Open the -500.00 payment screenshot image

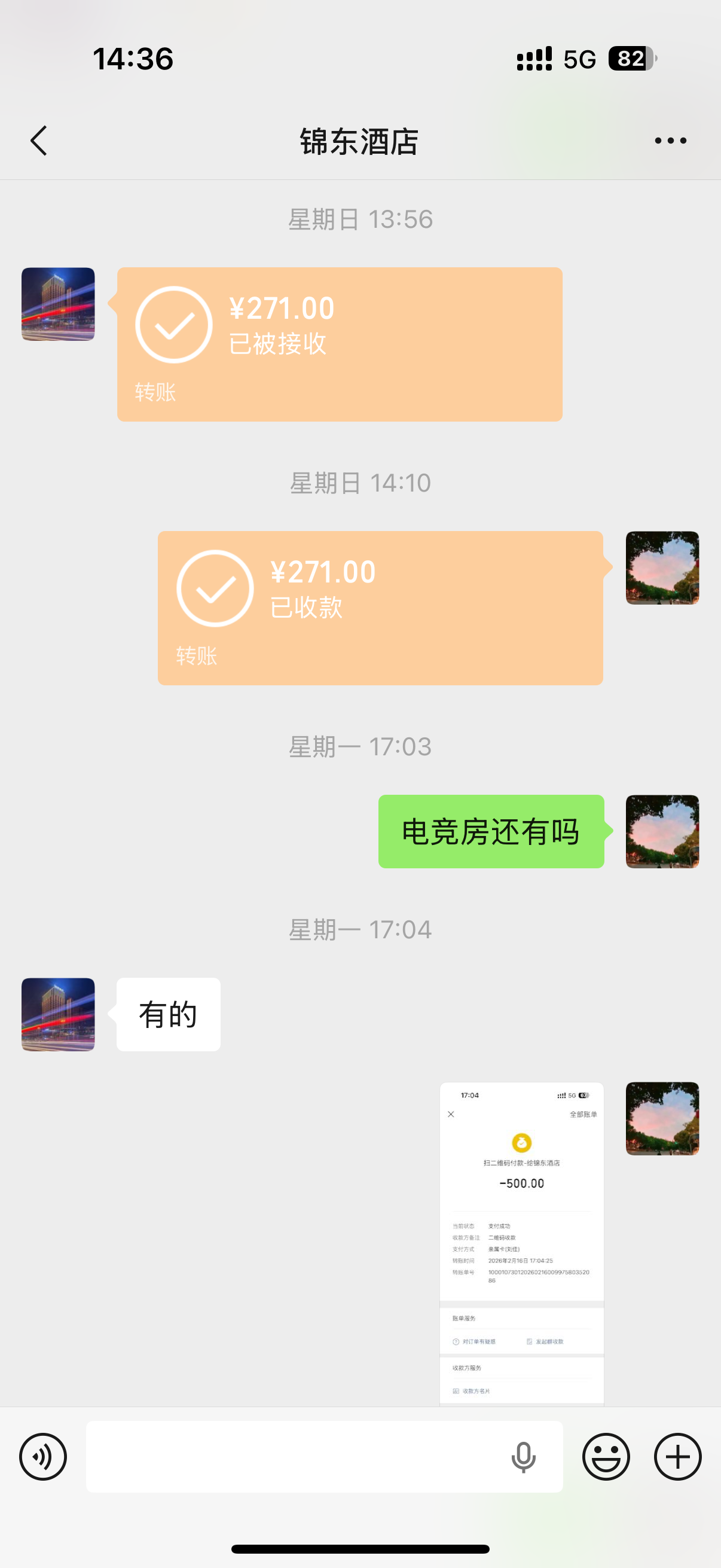point(521,1243)
